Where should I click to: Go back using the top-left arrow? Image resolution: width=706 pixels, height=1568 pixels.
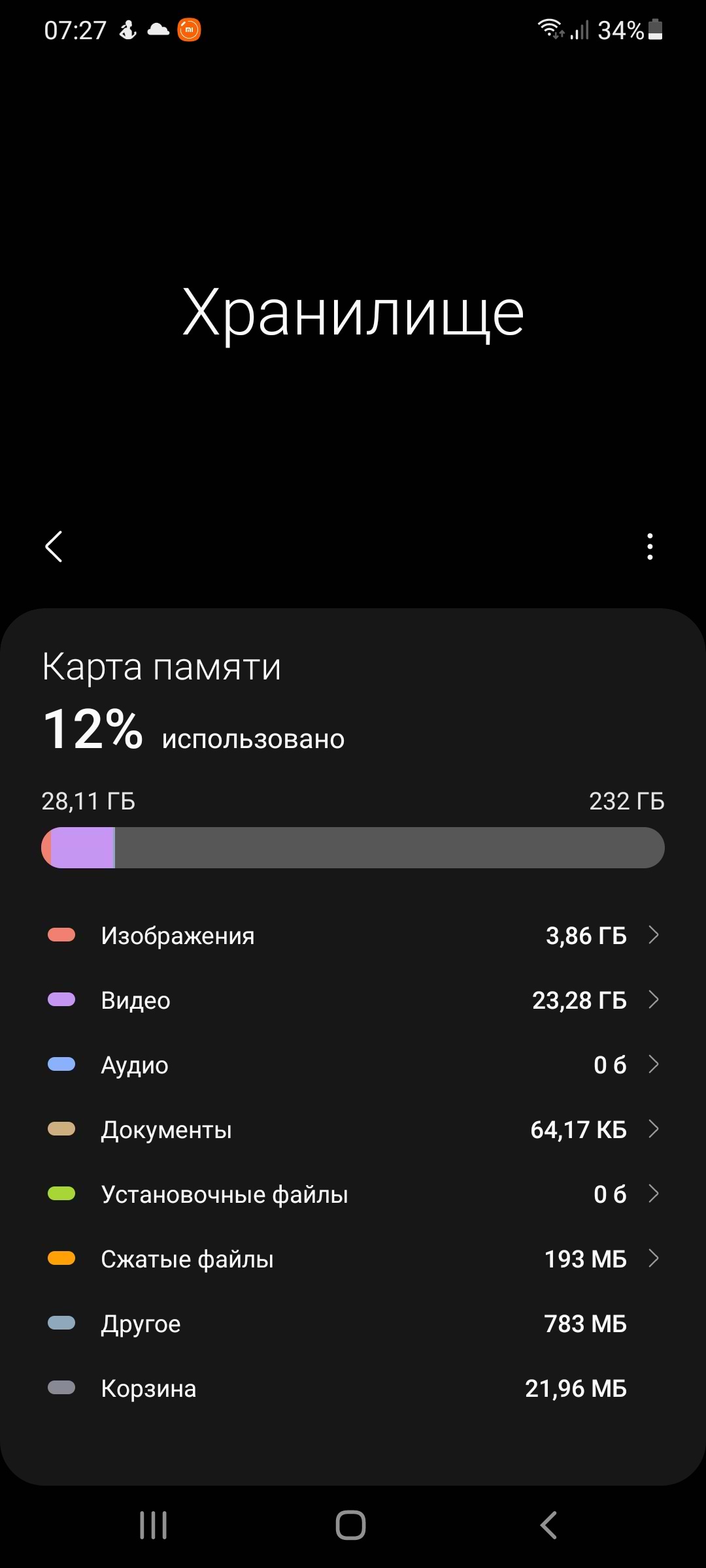[54, 546]
